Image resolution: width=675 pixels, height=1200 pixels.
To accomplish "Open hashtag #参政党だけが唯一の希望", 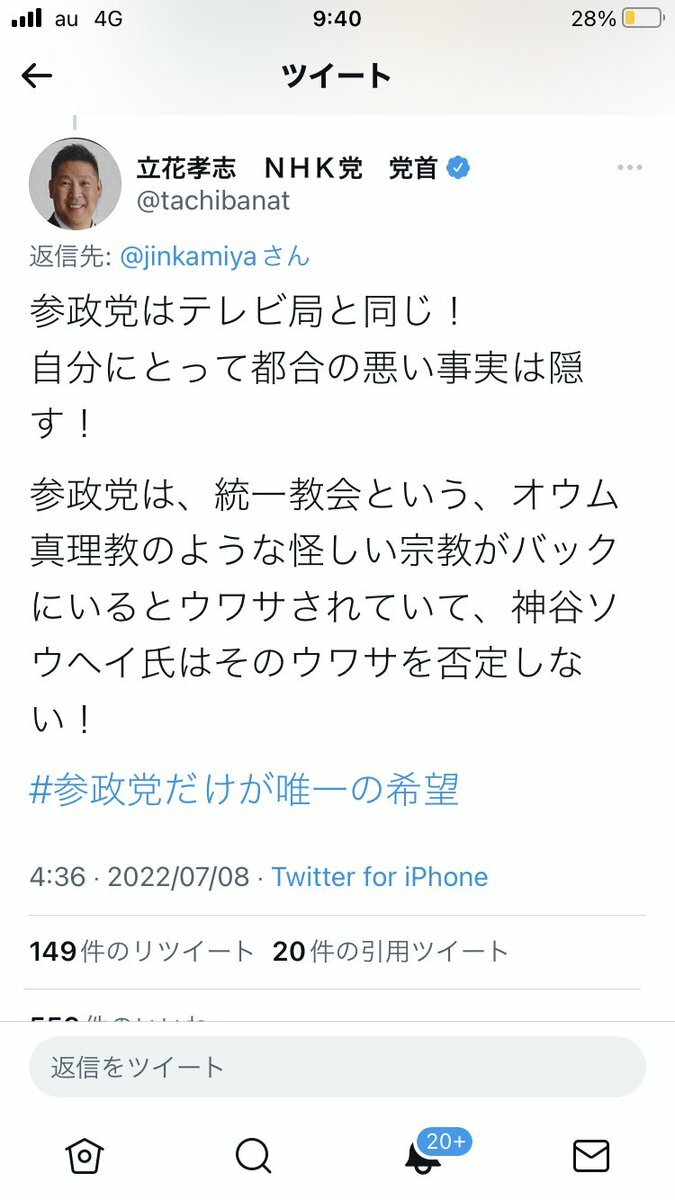I will [244, 789].
